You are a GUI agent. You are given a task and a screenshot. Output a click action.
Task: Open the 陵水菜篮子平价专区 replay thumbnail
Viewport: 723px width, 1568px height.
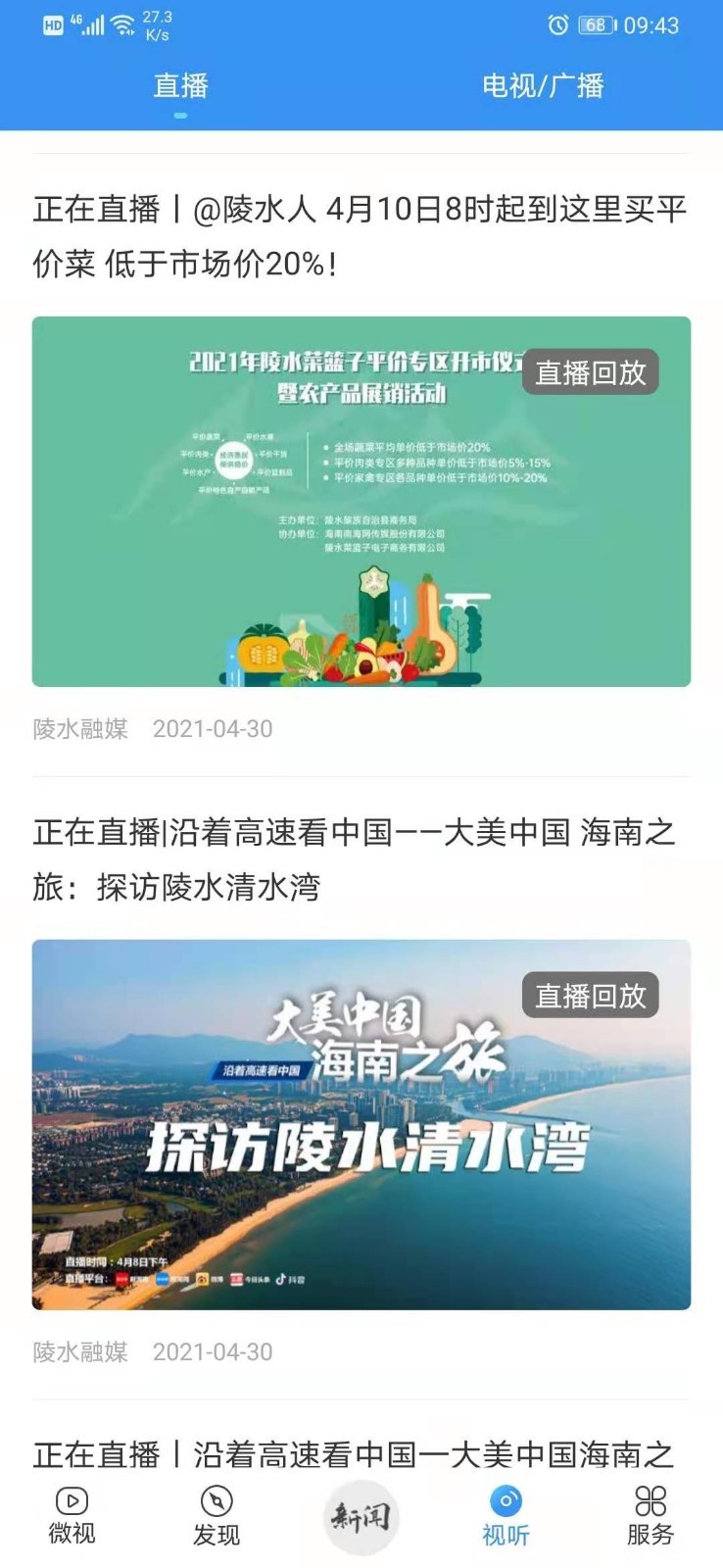pos(361,501)
